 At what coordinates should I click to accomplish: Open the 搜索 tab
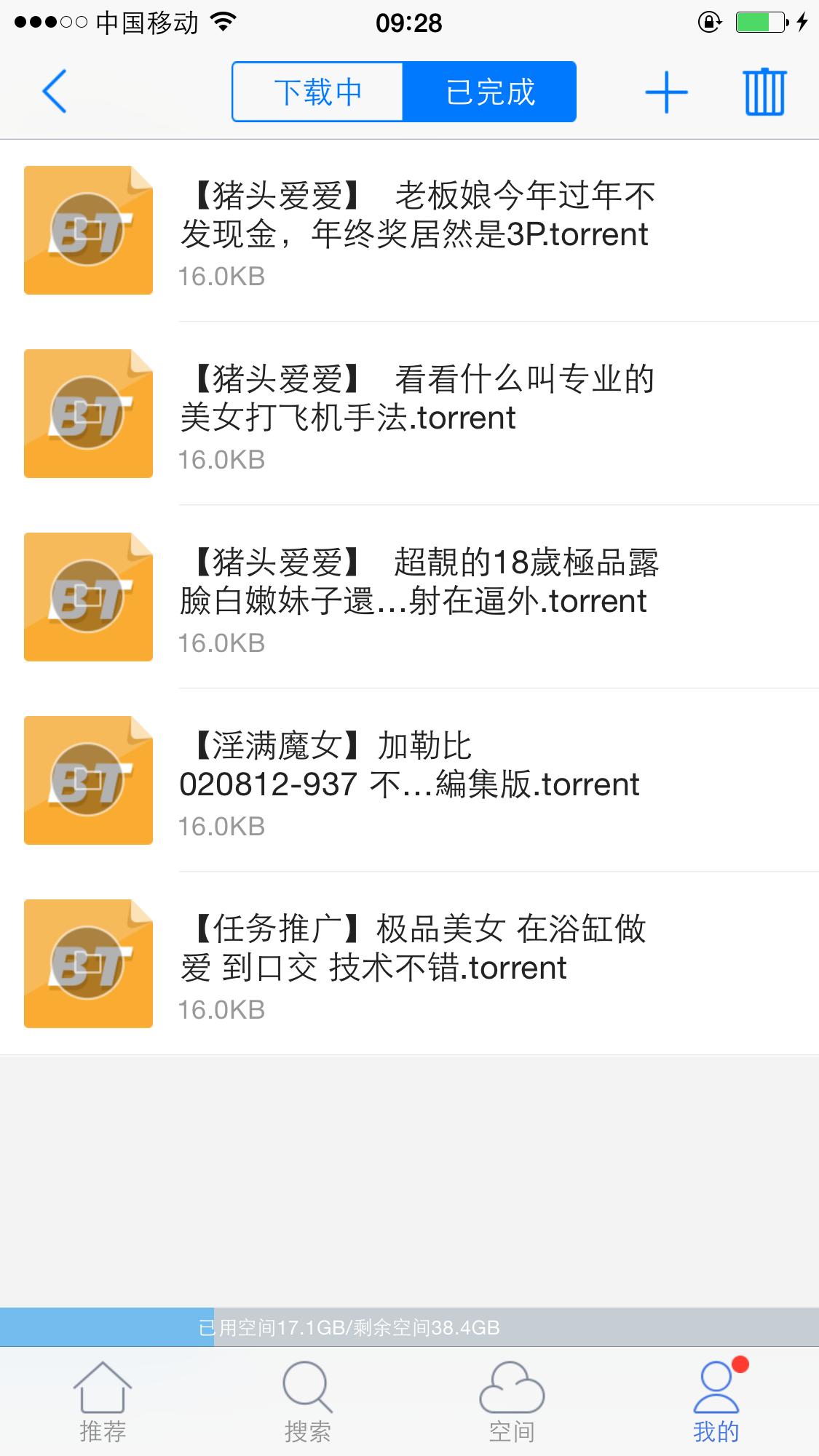tap(307, 1402)
